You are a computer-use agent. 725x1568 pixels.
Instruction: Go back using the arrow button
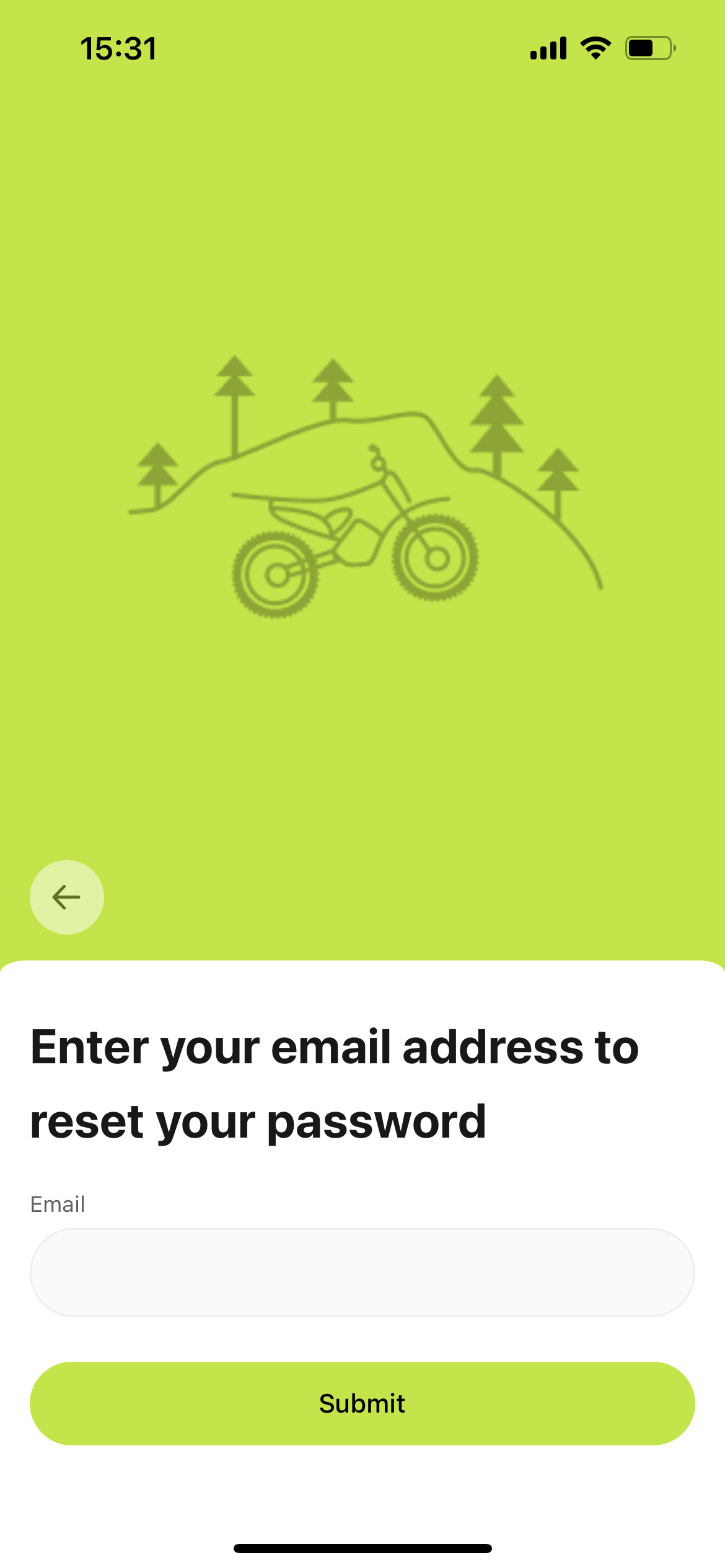click(x=67, y=897)
